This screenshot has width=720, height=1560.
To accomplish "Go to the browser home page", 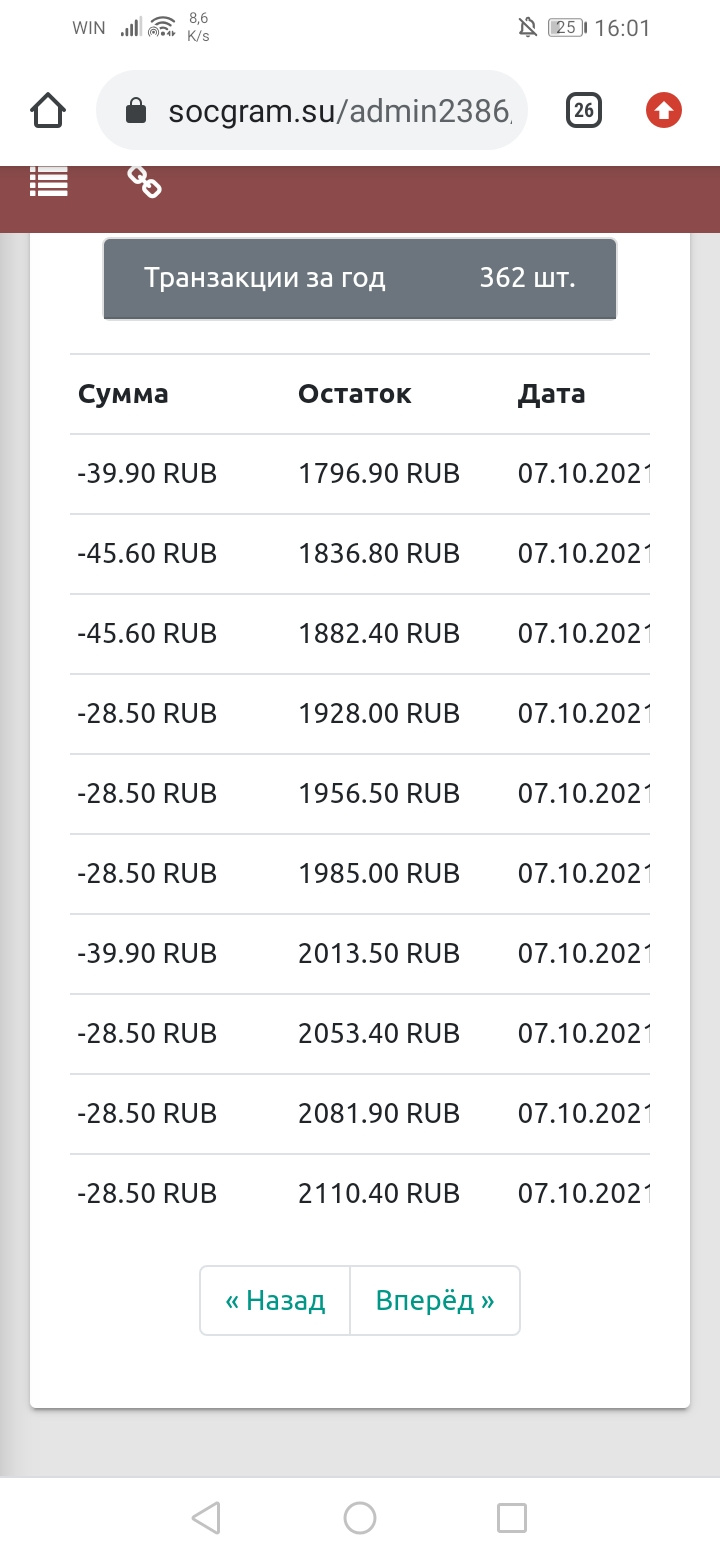I will pos(48,111).
